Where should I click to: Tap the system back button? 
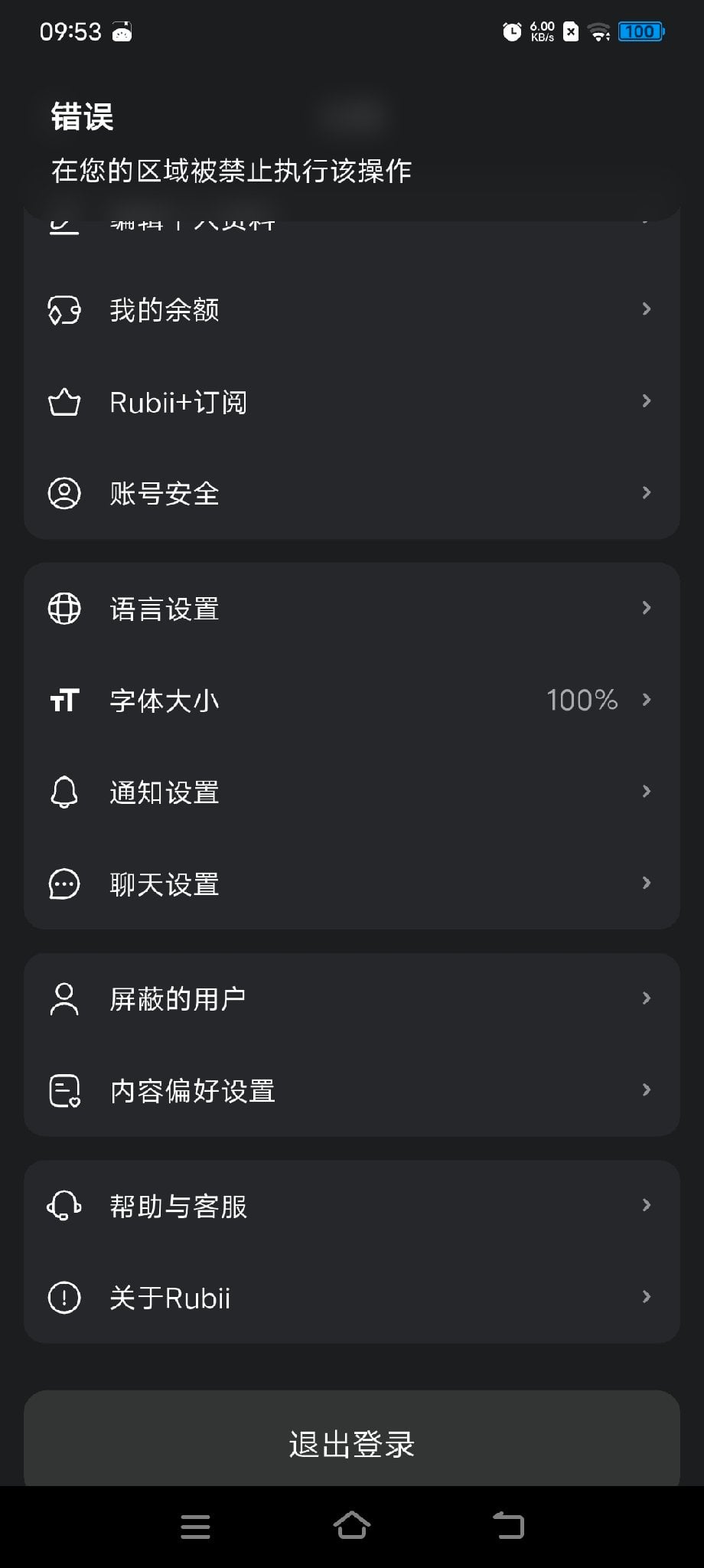[508, 1525]
